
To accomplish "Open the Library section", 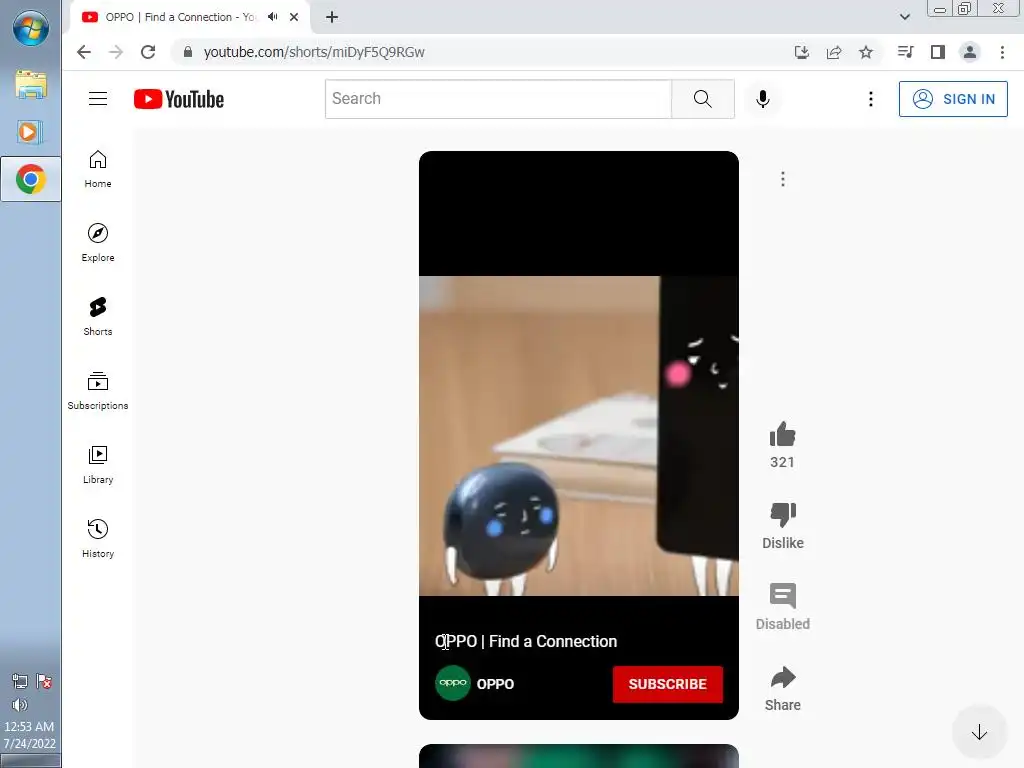I will click(x=98, y=464).
